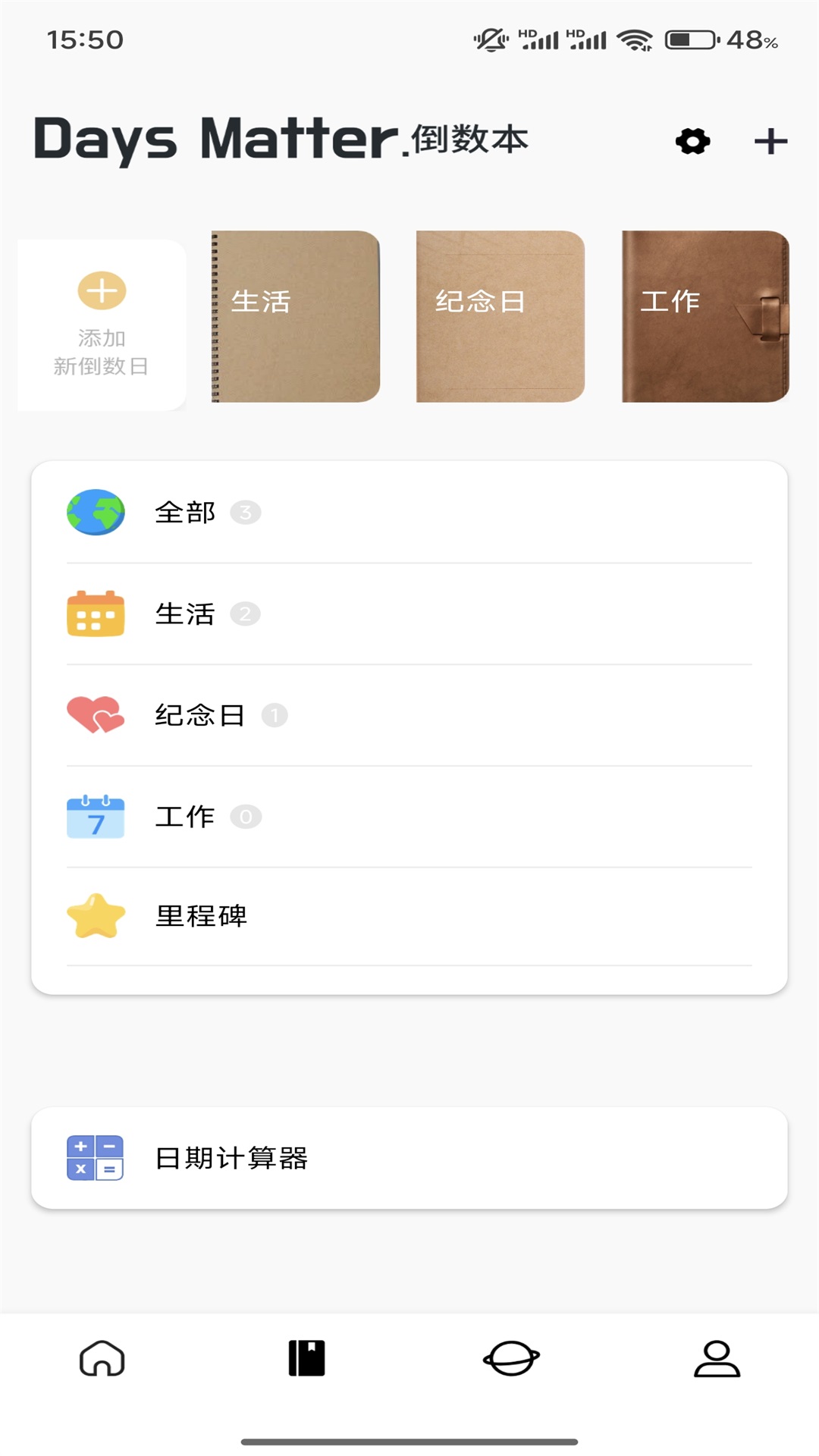Tap the plus icon to create a countdown
The image size is (819, 1456).
click(x=771, y=141)
